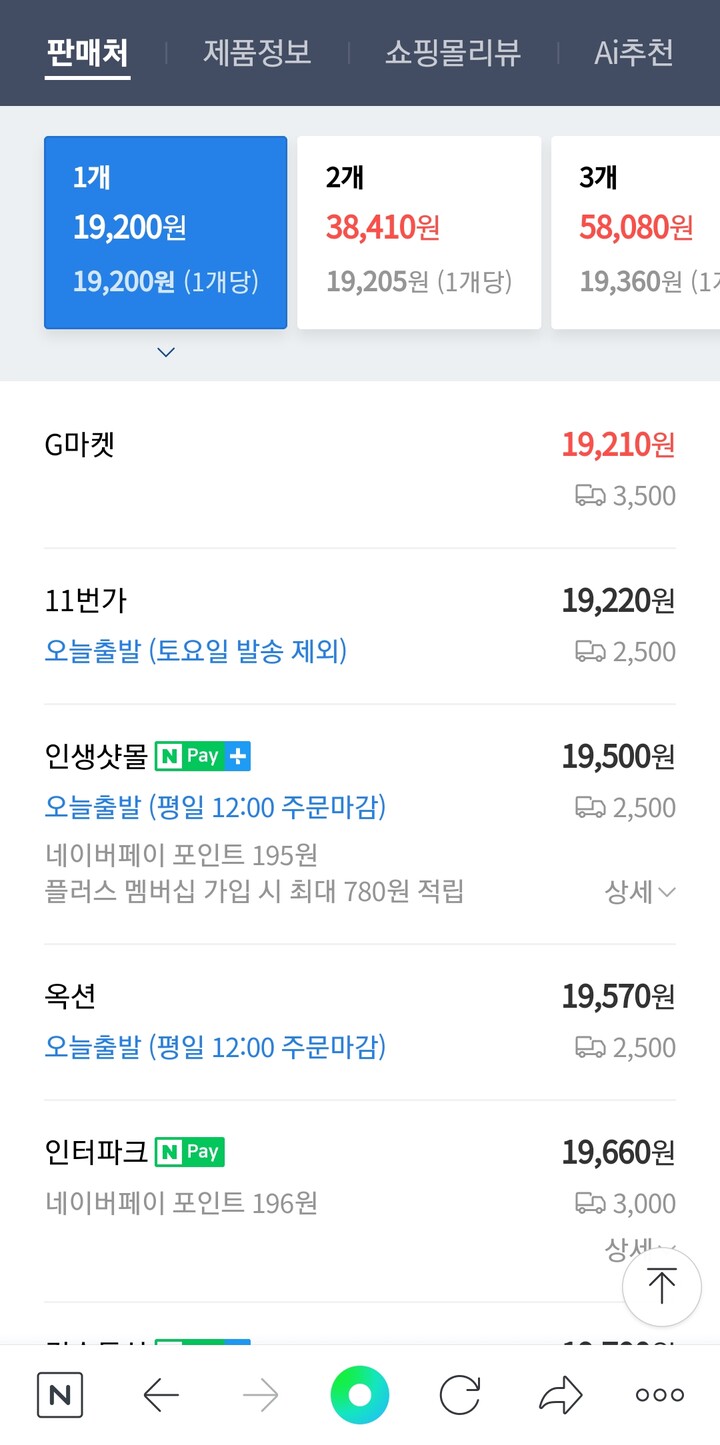Open 11번가 오늘출발 shipping link
The width and height of the screenshot is (720, 1445).
coord(196,650)
